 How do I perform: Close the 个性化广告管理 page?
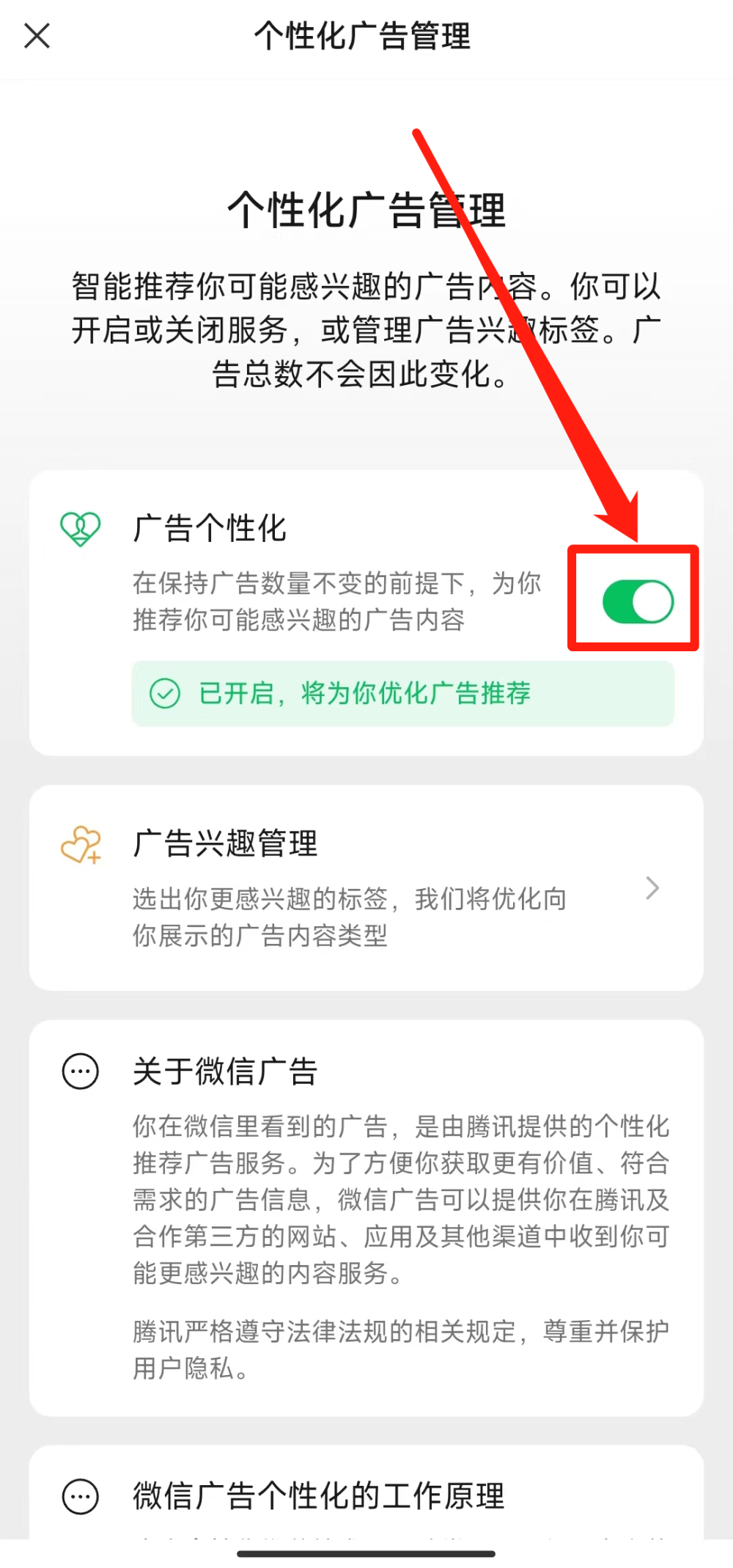point(37,35)
